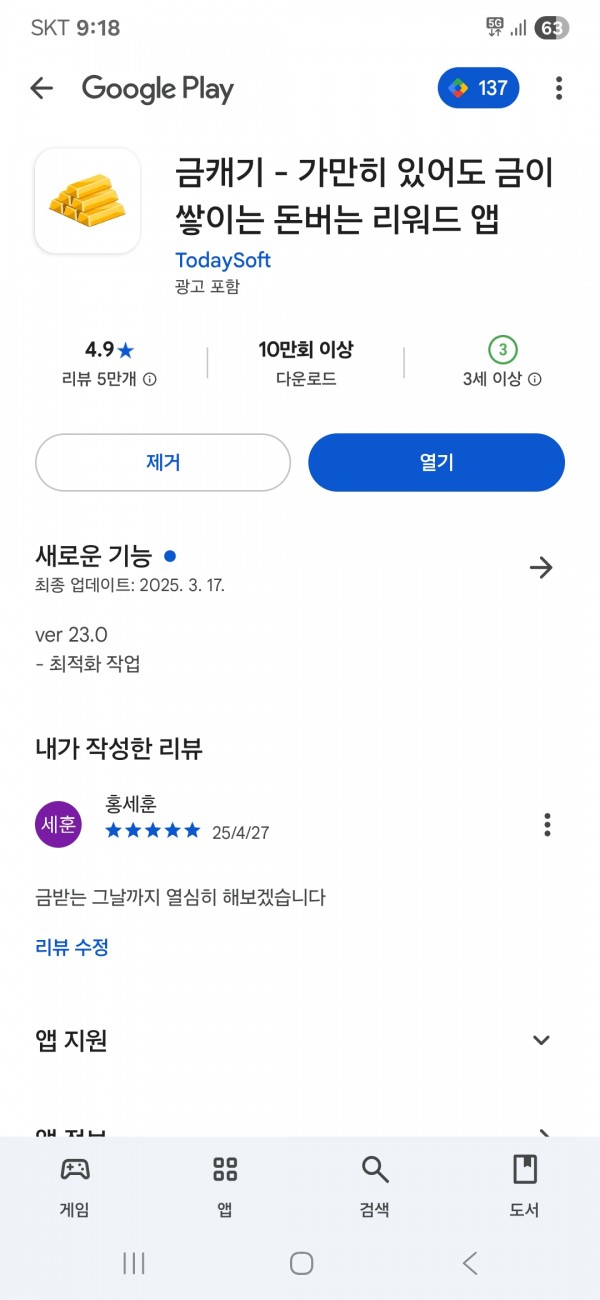This screenshot has width=600, height=1300.
Task: Go back using the top-left arrow
Action: 41,88
